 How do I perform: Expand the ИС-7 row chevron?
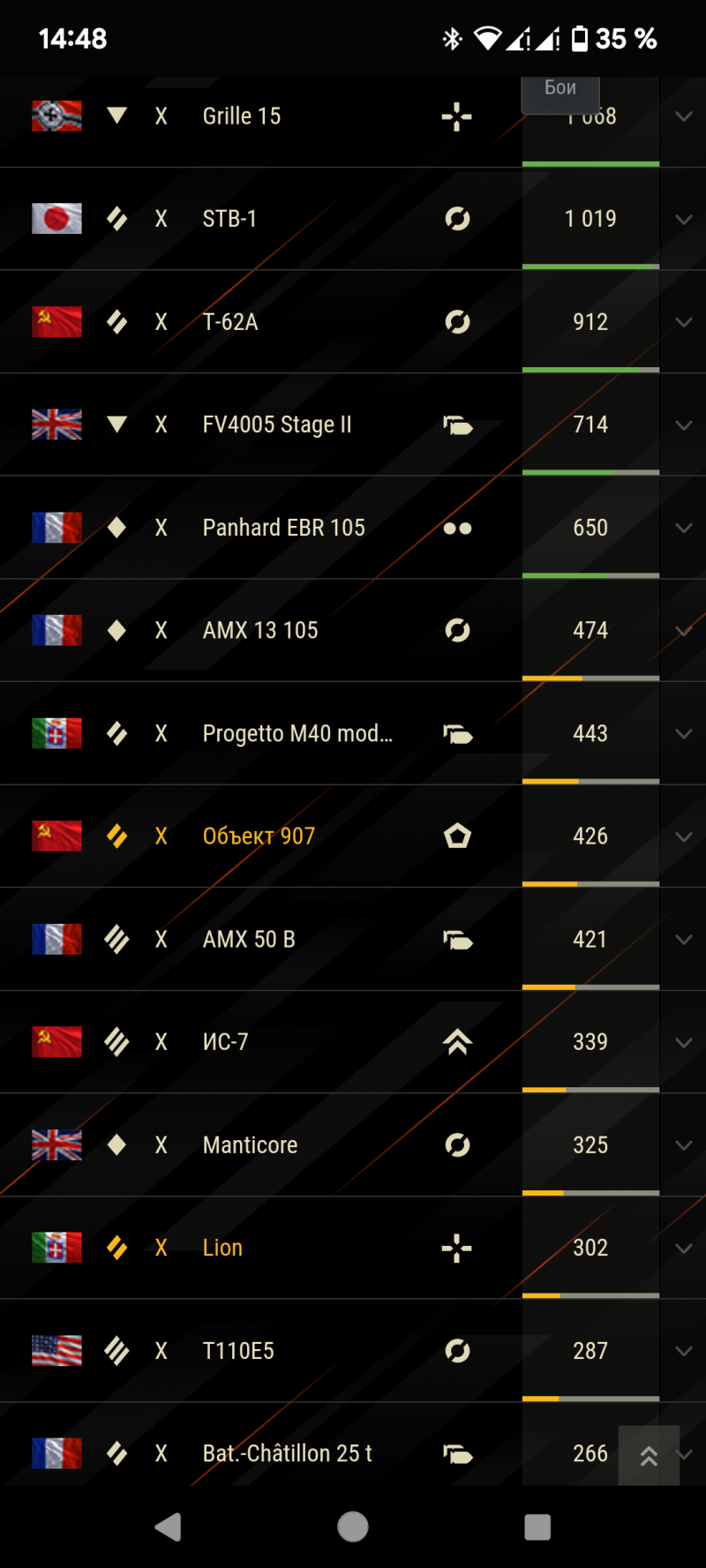pos(684,1042)
